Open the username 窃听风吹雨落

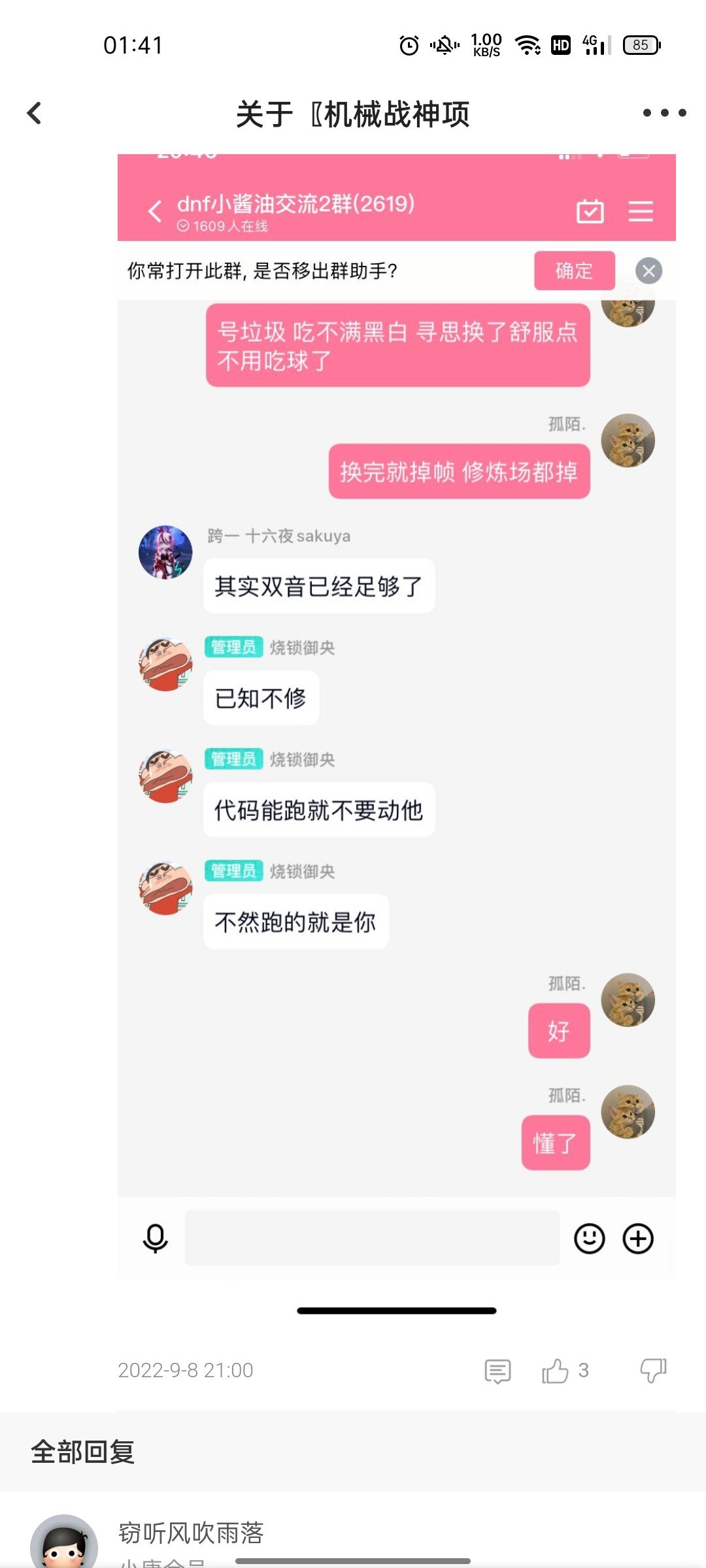[x=190, y=1533]
